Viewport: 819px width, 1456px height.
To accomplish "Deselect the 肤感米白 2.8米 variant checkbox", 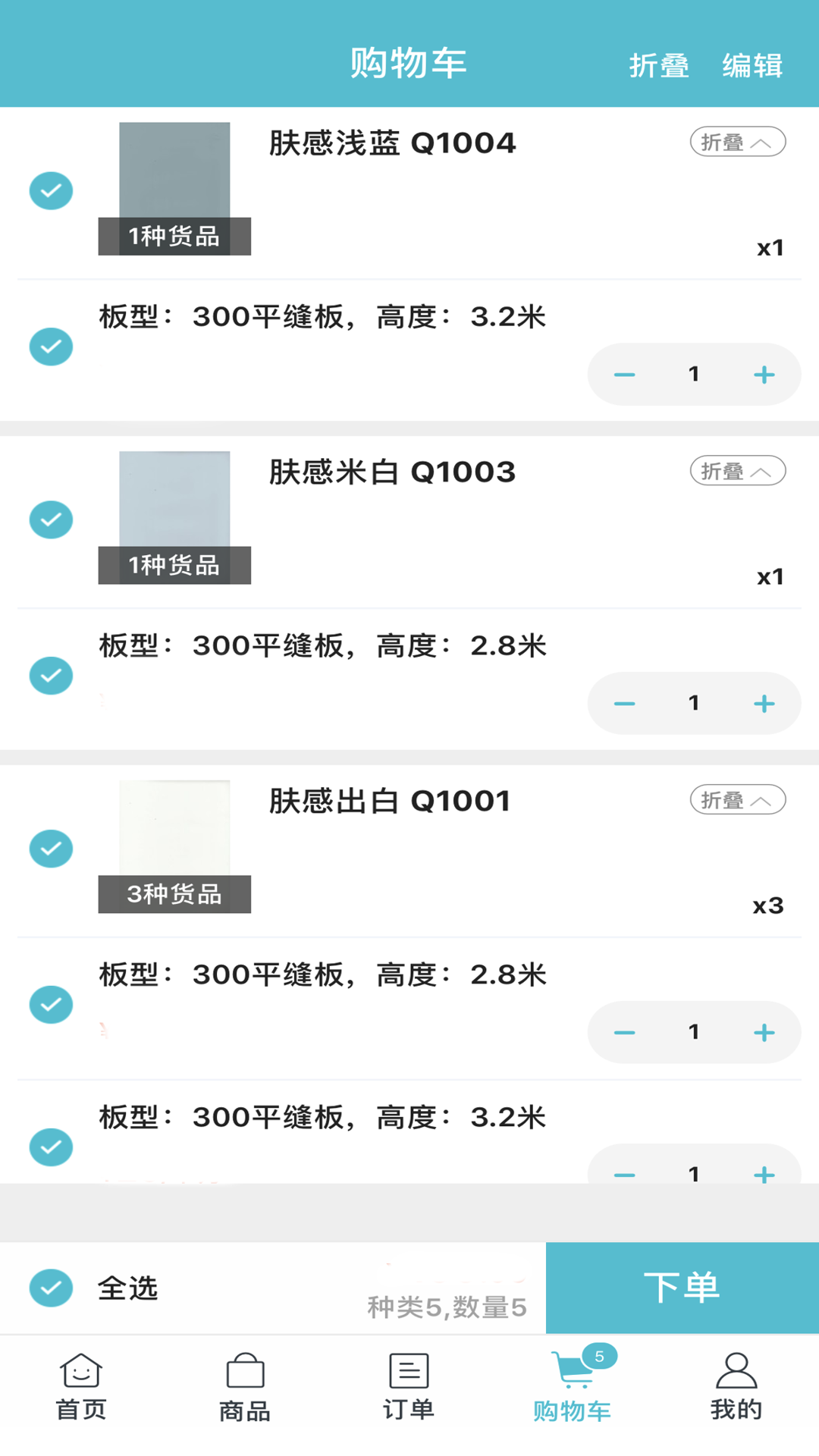I will coord(51,676).
